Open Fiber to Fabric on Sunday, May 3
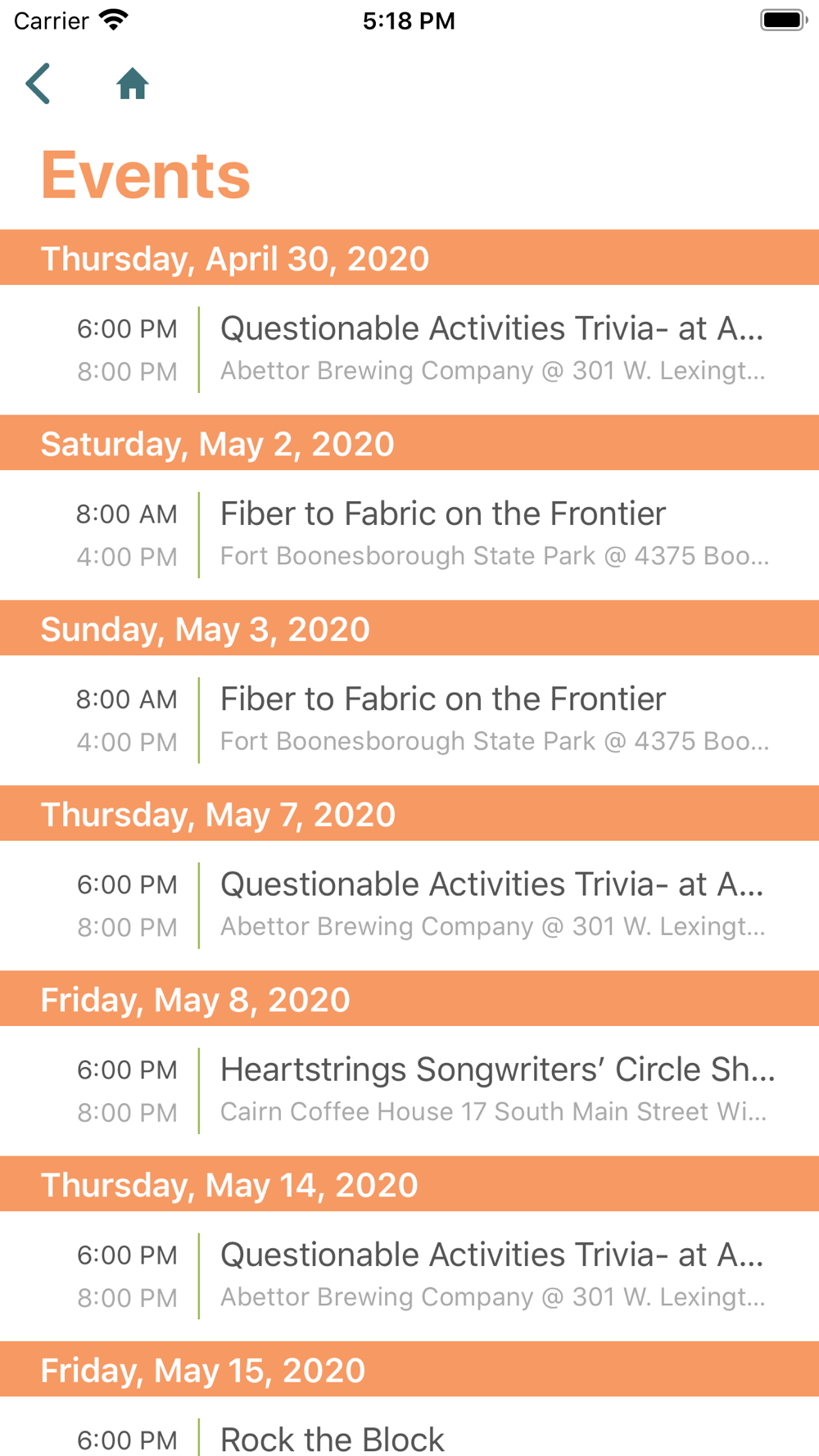This screenshot has height=1456, width=819. point(409,720)
